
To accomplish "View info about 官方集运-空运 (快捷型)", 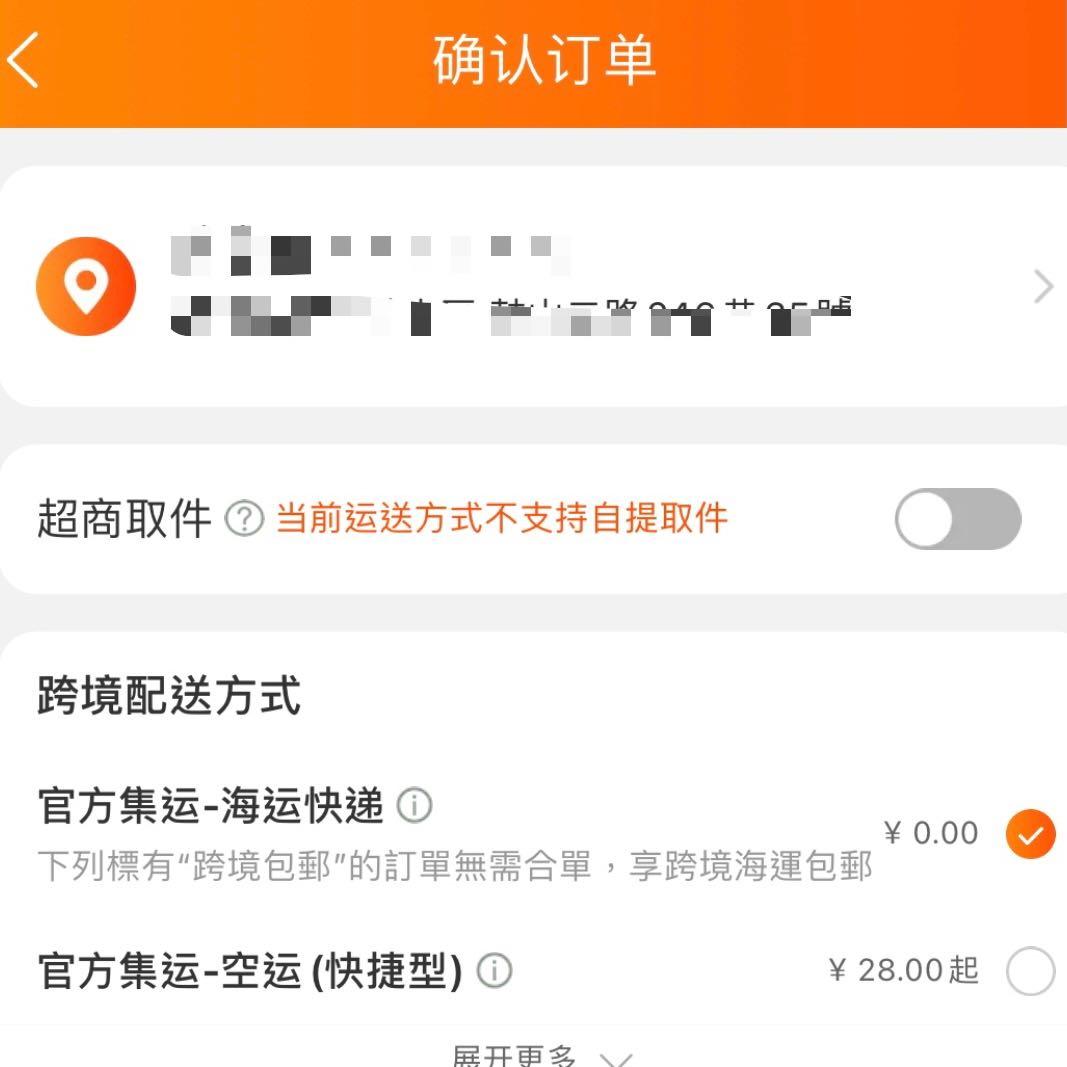I will [494, 970].
